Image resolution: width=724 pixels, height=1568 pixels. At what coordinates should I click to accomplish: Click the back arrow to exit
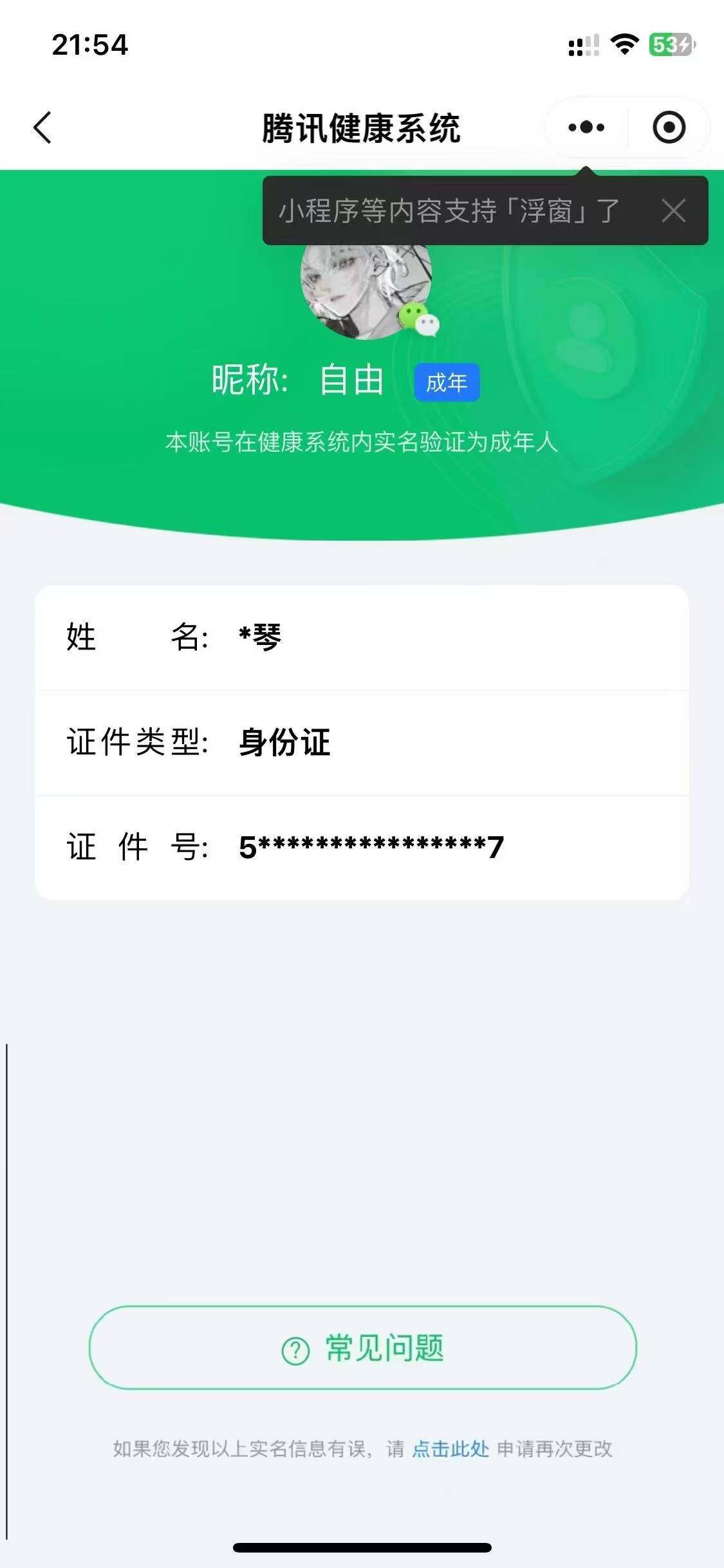[x=42, y=127]
